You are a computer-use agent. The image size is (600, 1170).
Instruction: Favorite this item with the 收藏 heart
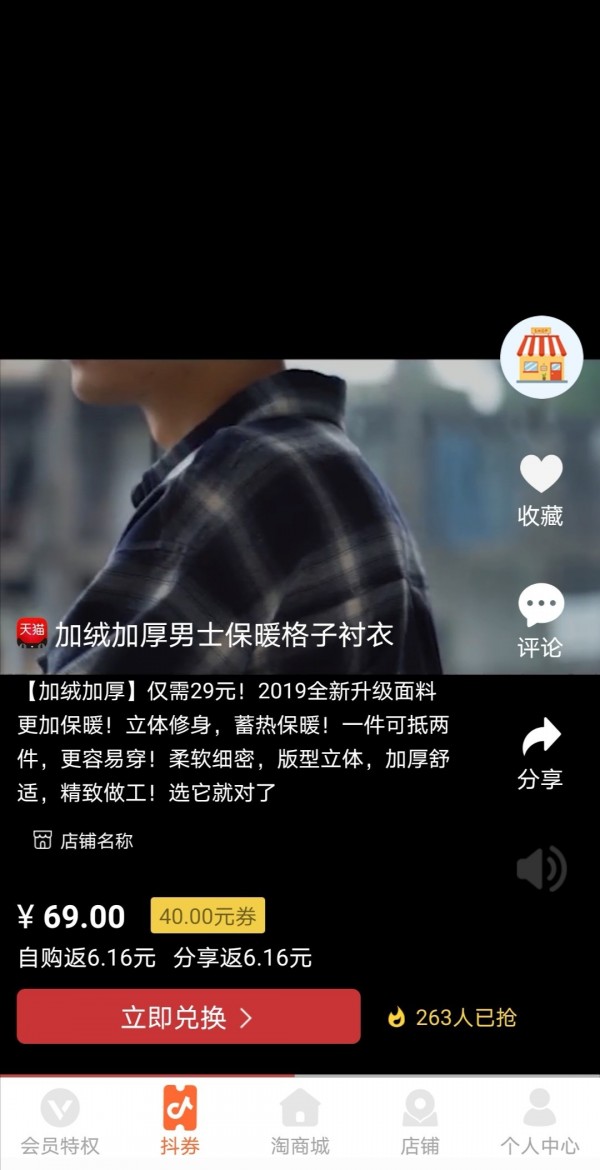pos(540,487)
